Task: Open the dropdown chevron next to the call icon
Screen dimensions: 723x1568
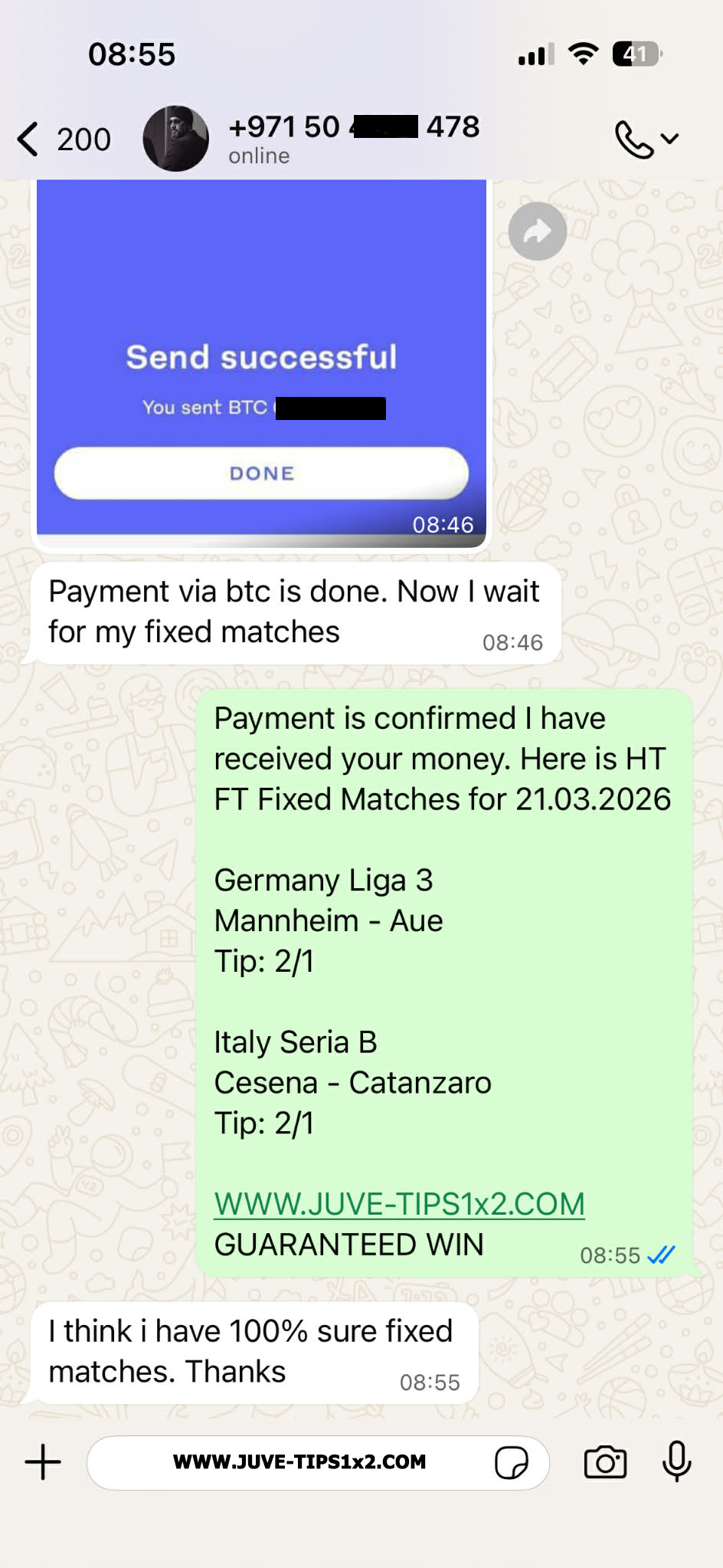Action: [x=669, y=139]
